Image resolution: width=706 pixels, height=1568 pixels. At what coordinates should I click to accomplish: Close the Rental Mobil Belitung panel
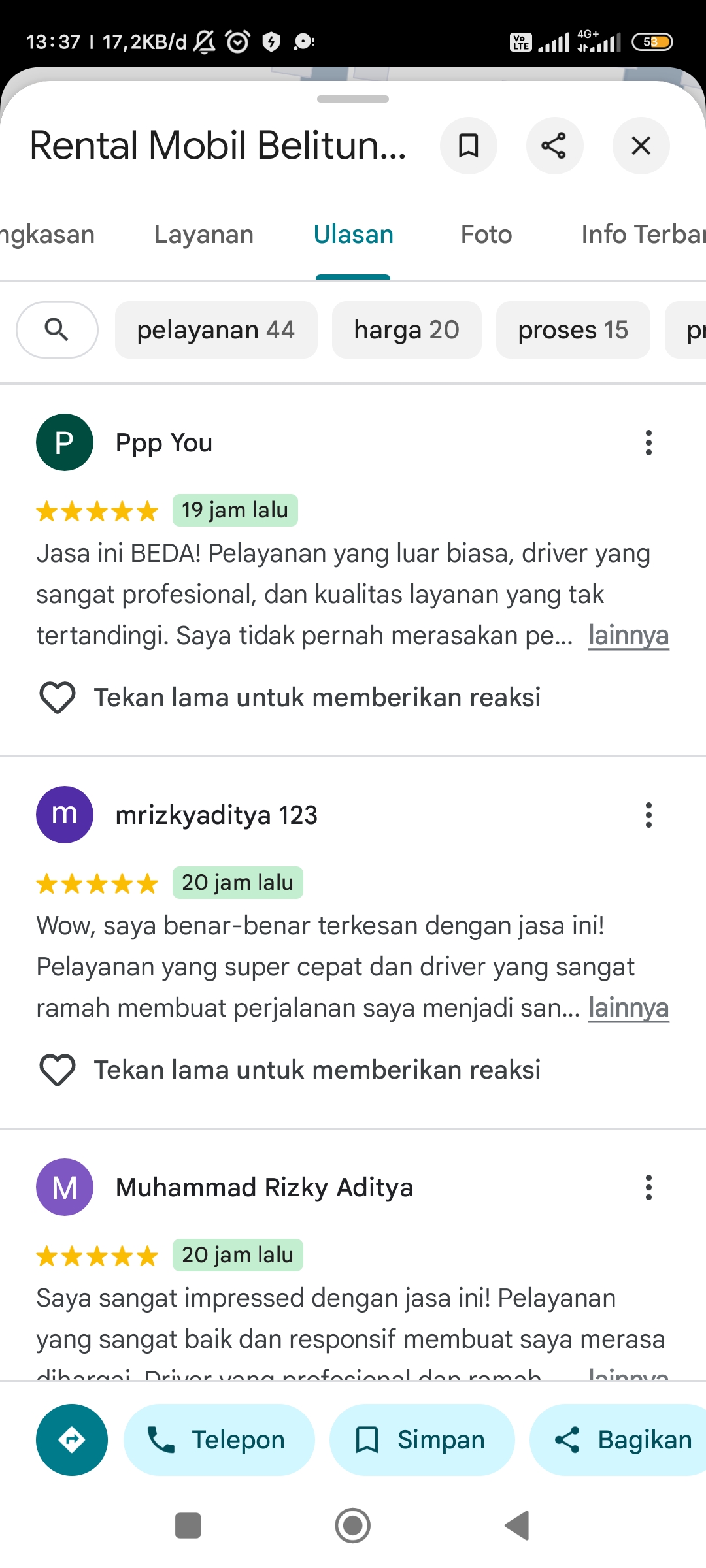pos(641,146)
